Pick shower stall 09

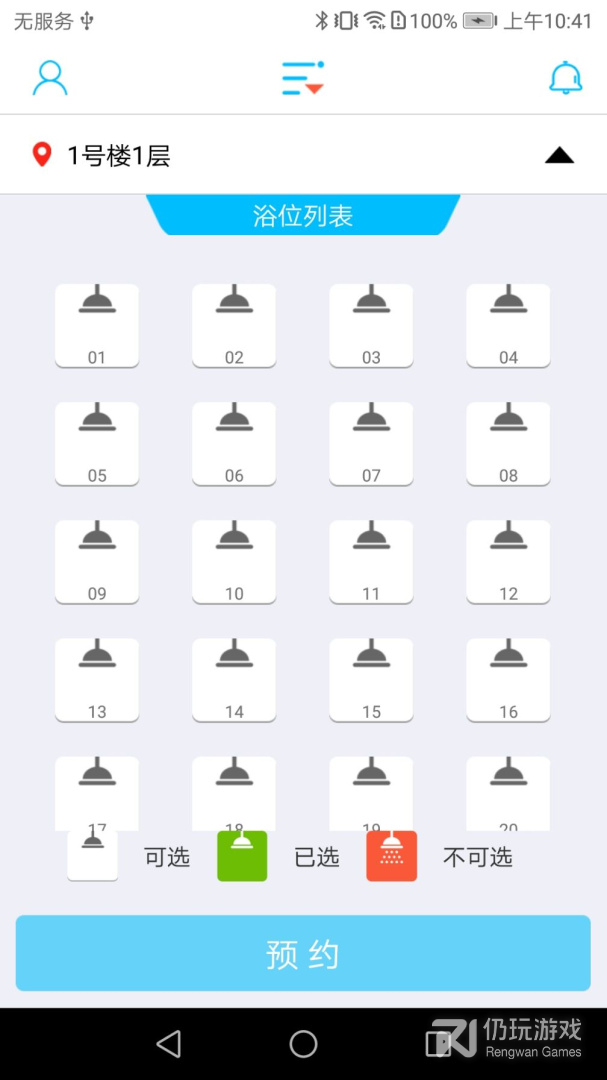[x=97, y=561]
